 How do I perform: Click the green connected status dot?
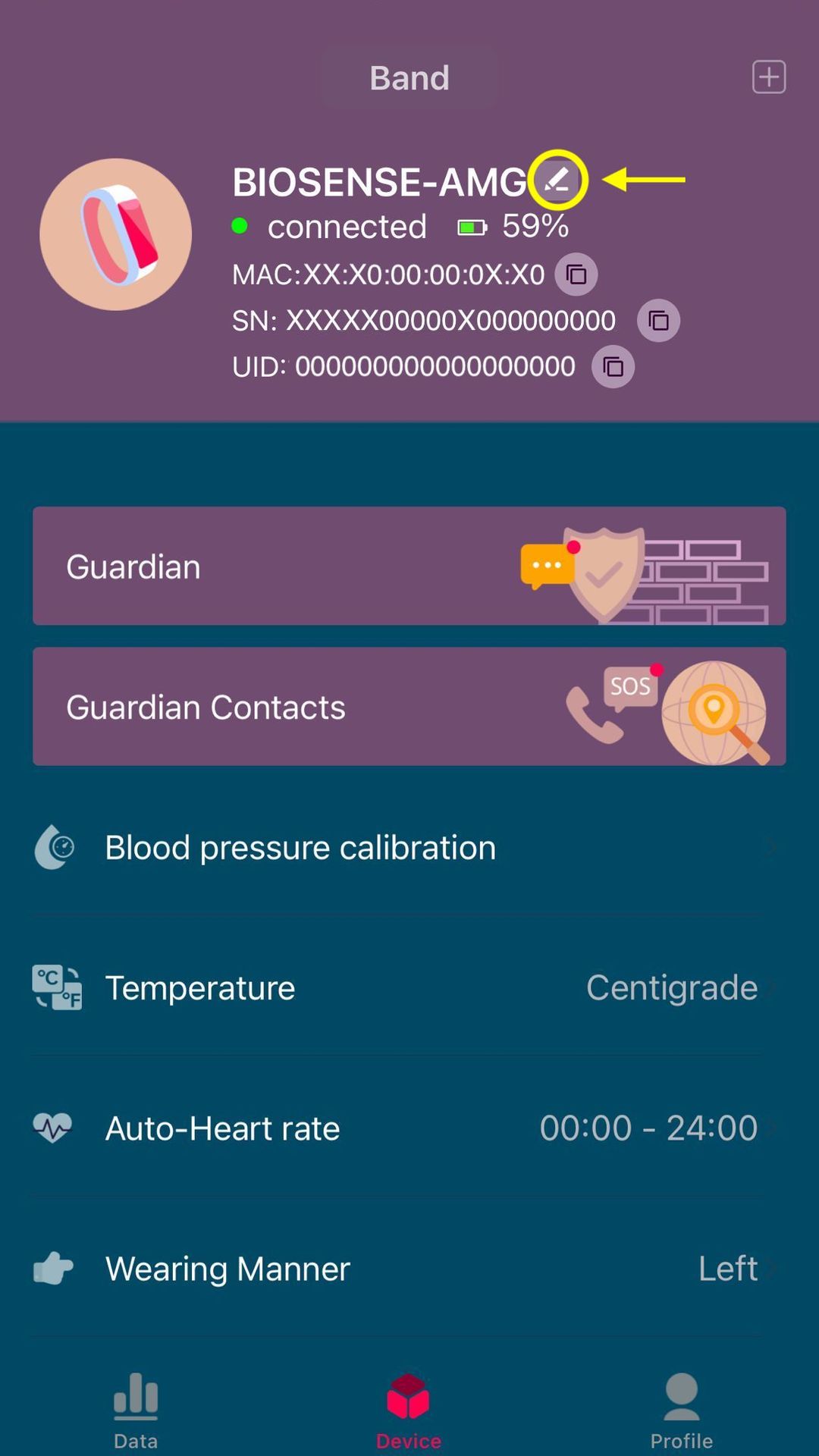(241, 225)
